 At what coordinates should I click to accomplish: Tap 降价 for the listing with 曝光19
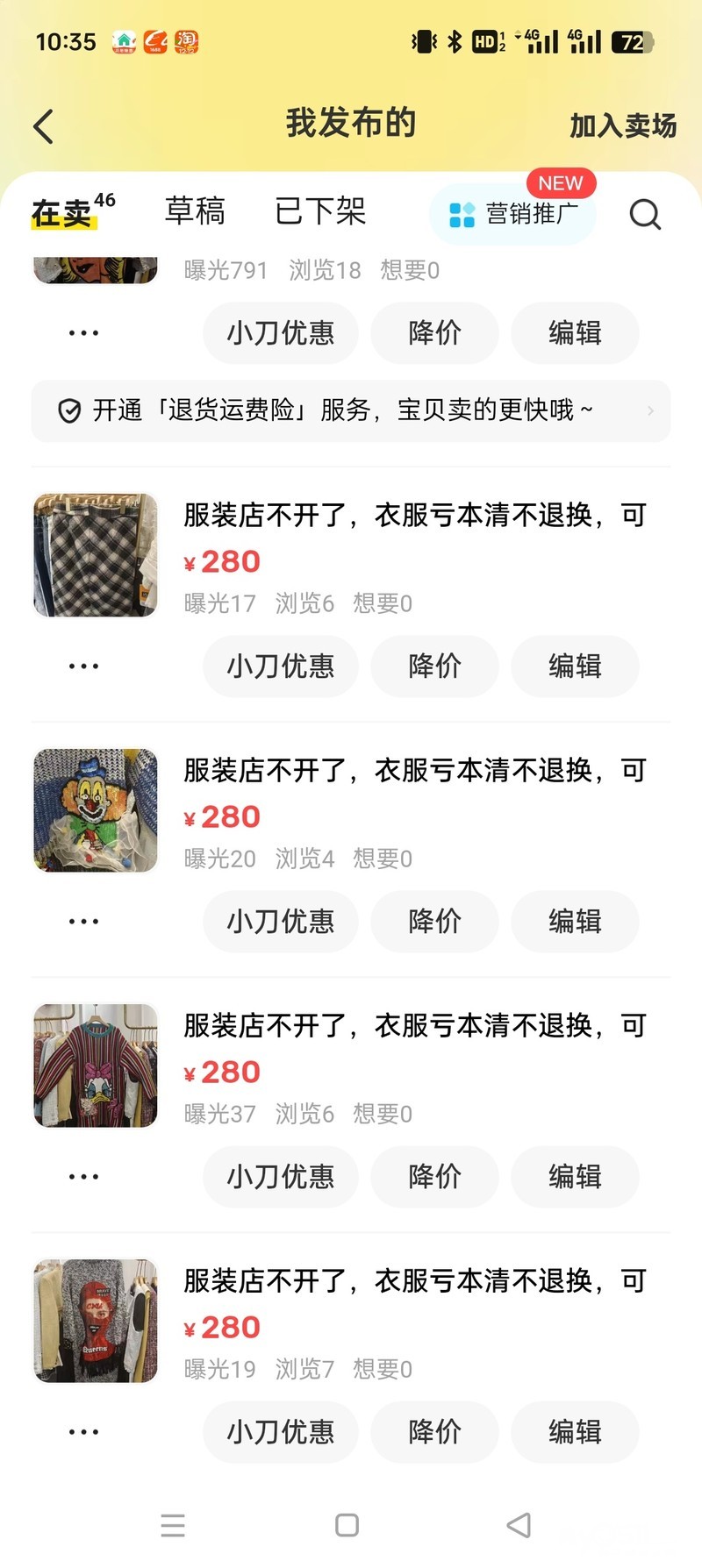[x=434, y=1432]
